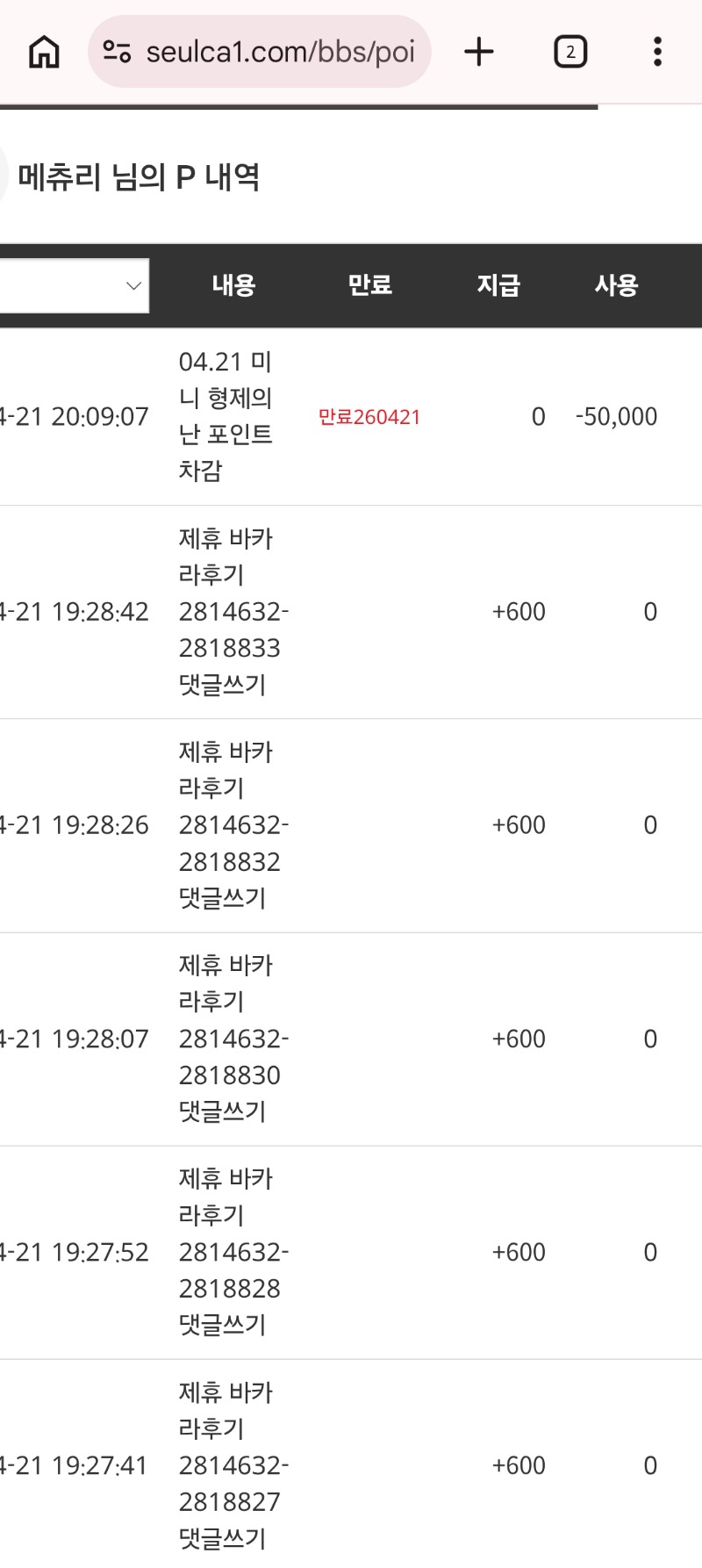Open the tab switcher showing 2 tabs
The width and height of the screenshot is (702, 1568).
pyautogui.click(x=570, y=52)
